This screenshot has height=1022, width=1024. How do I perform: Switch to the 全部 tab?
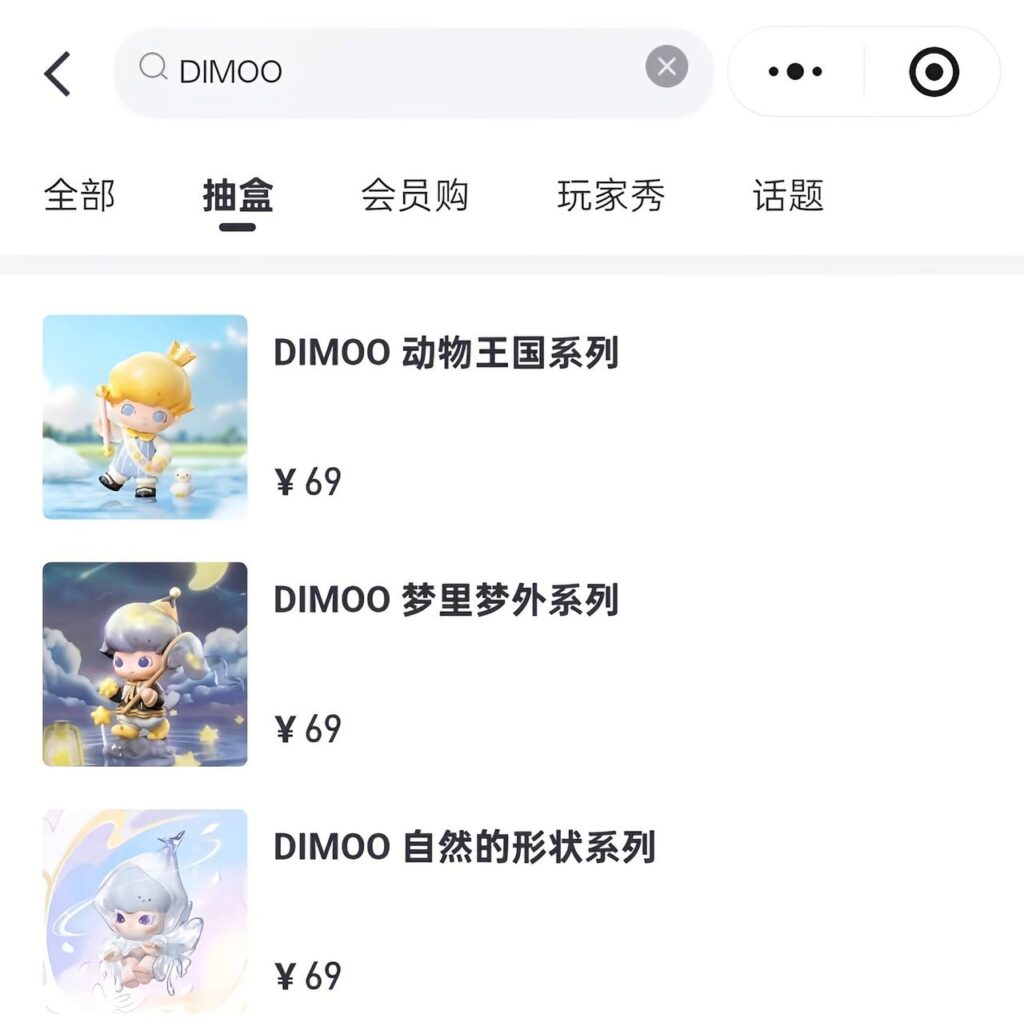[x=80, y=195]
